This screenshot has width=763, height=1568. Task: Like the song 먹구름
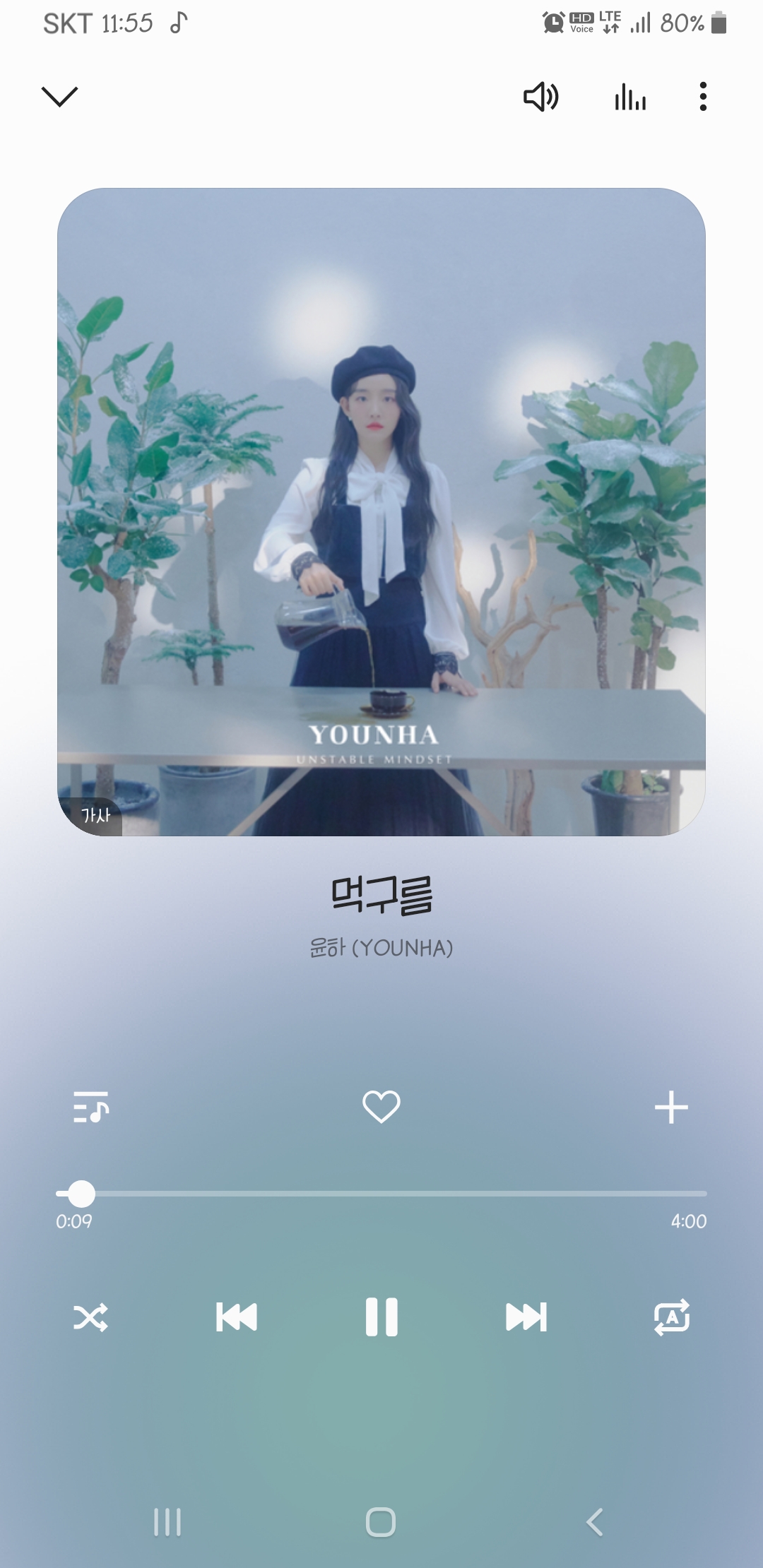pos(381,1107)
